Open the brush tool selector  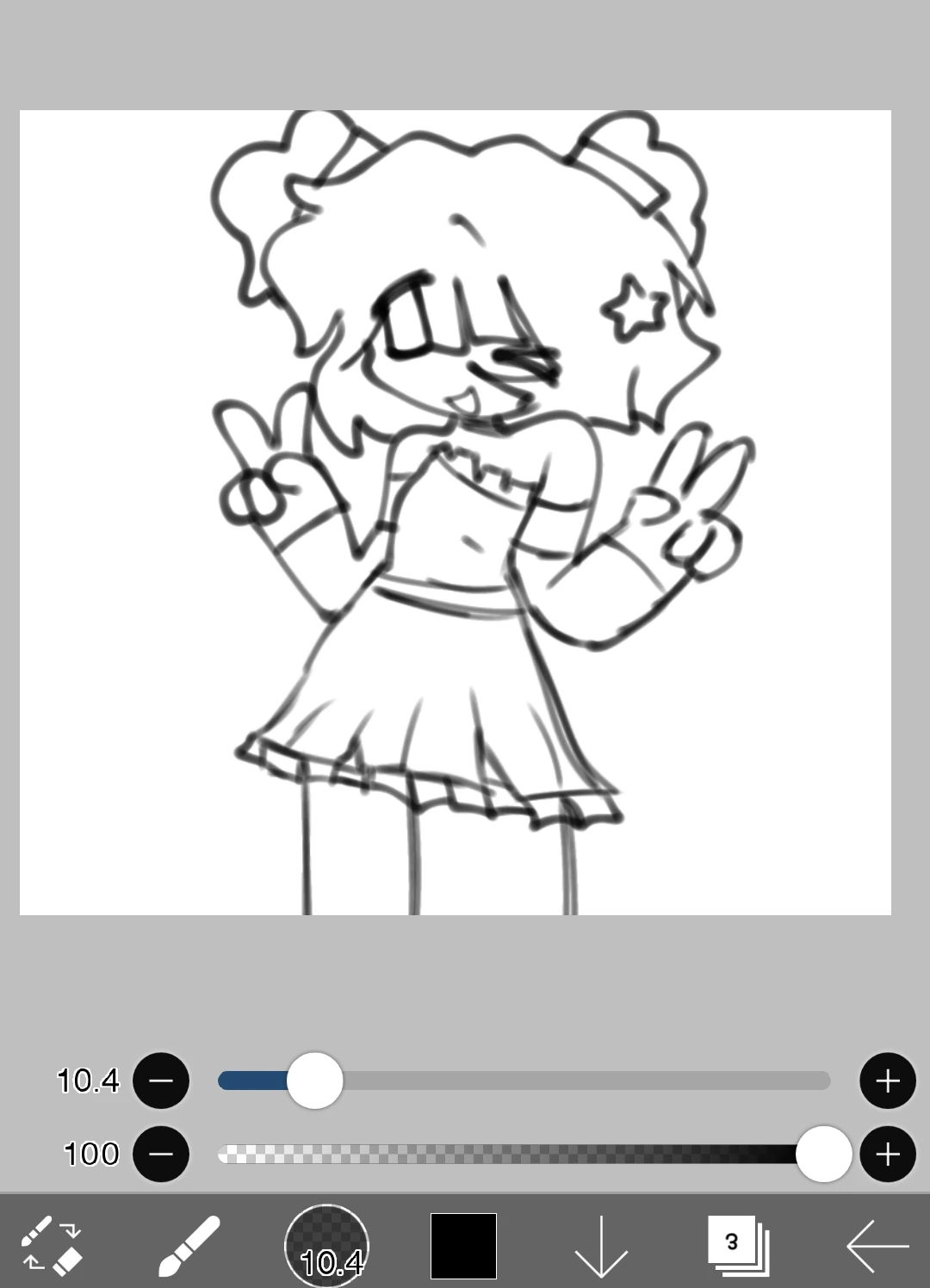(189, 1245)
